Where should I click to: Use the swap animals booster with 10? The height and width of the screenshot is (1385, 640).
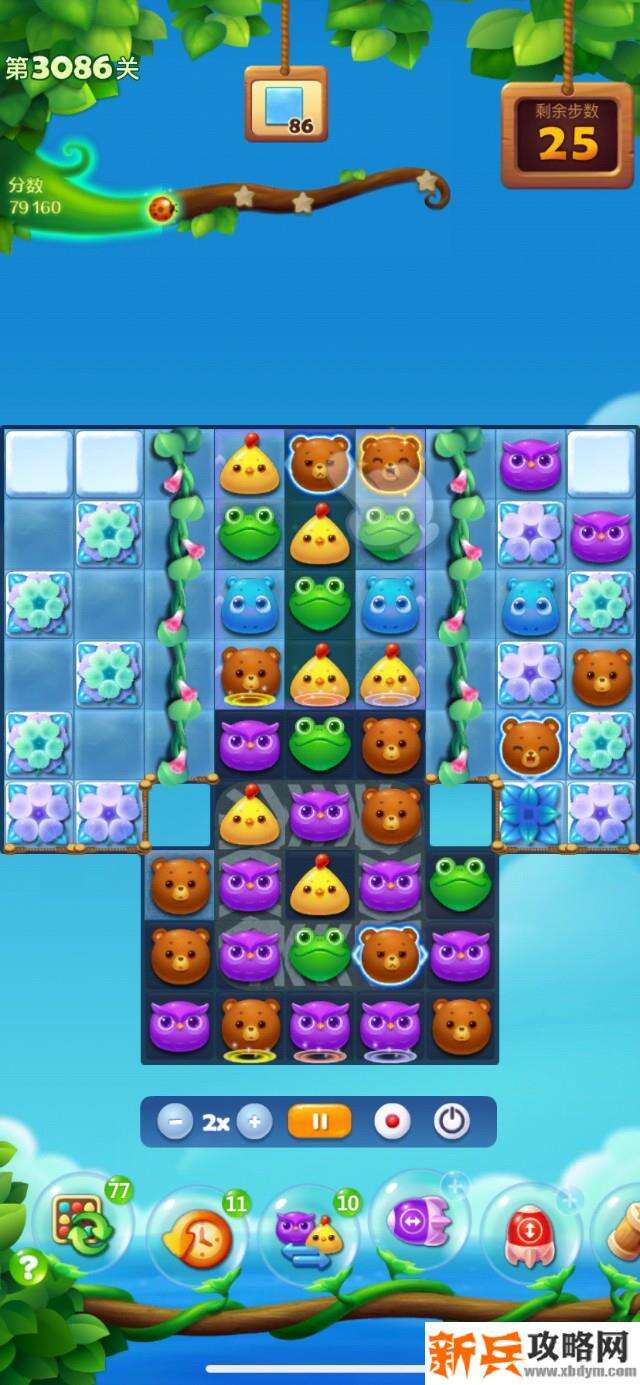(309, 1237)
